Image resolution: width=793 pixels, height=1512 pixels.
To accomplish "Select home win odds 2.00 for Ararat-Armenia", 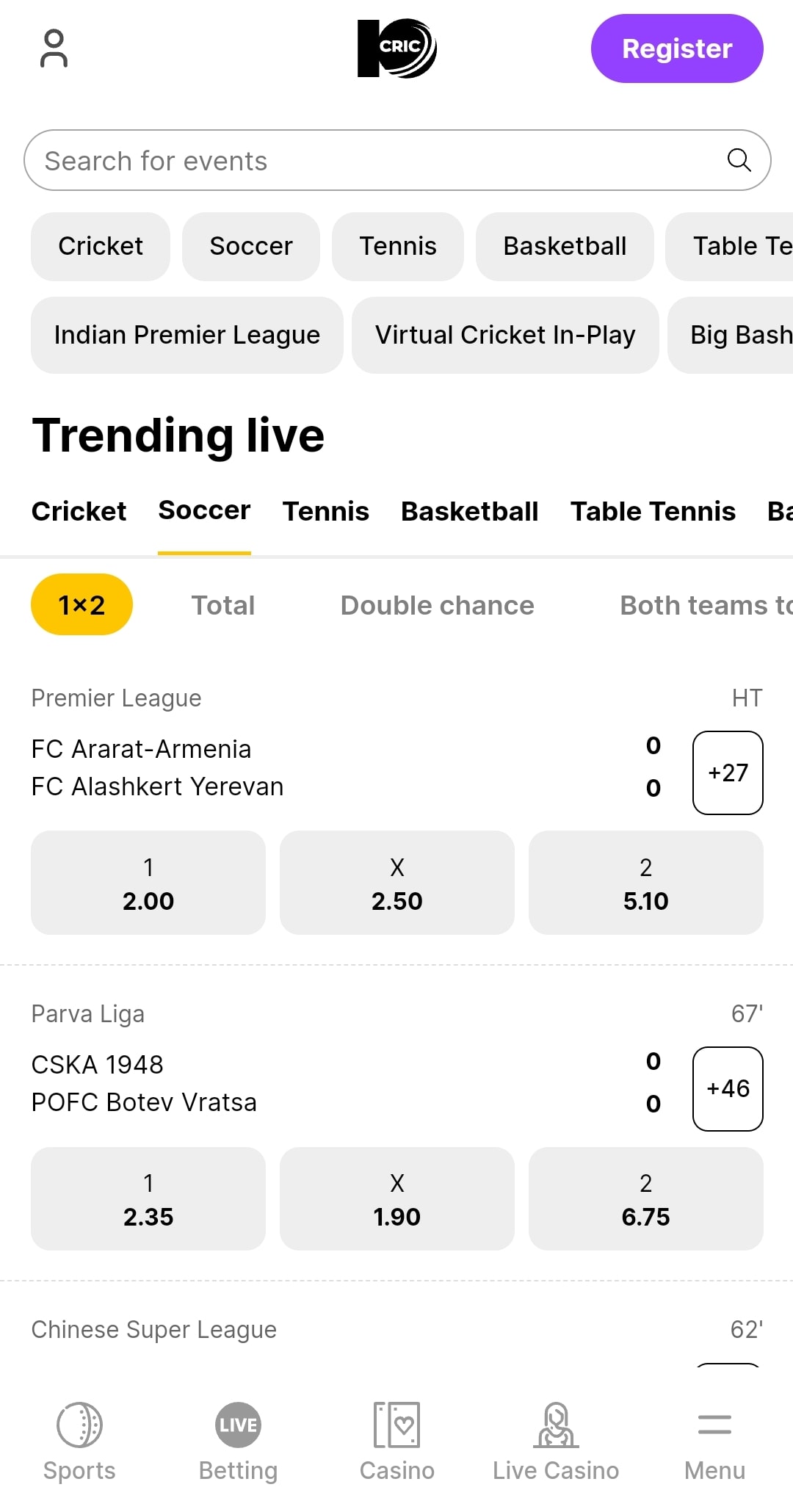I will pos(148,883).
